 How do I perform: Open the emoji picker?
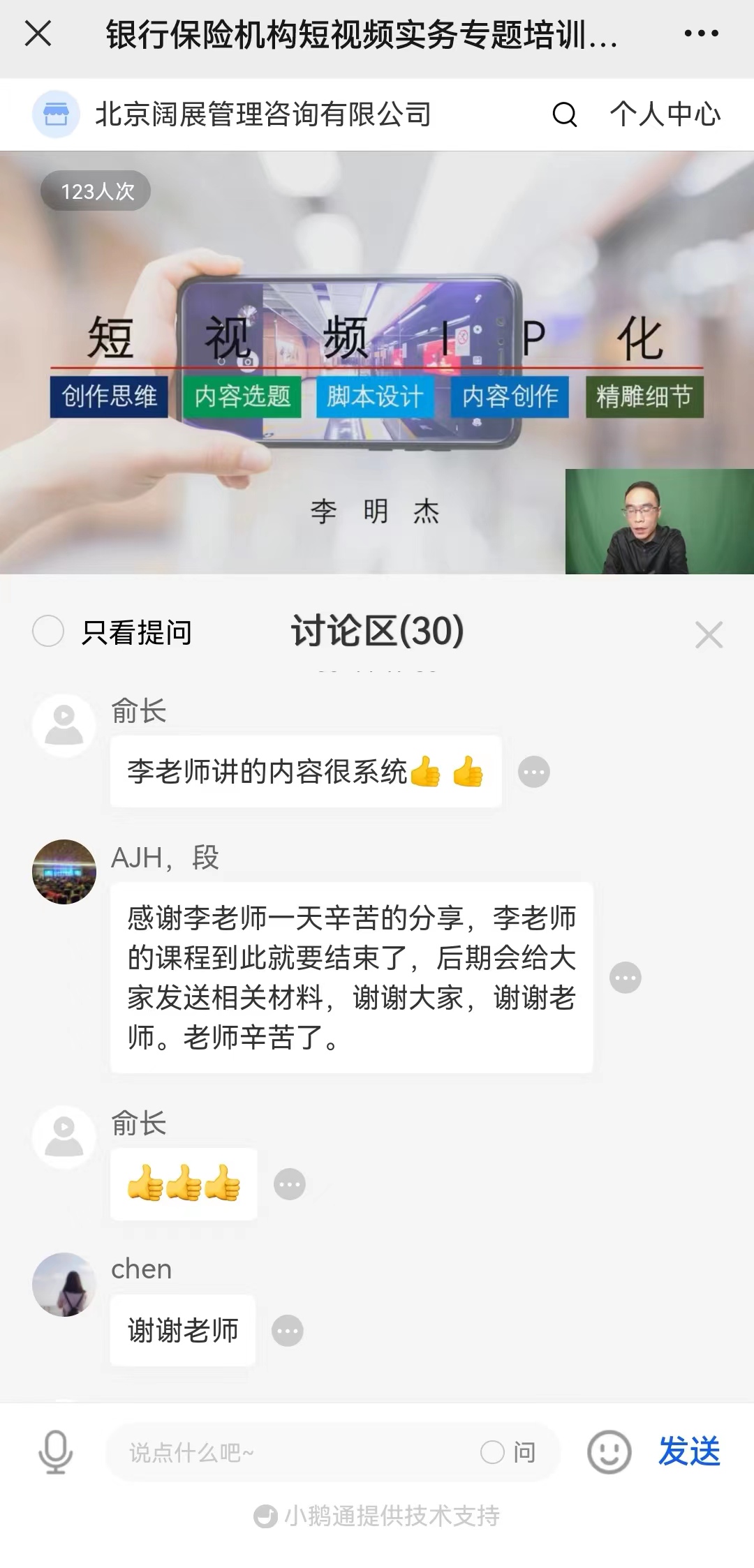[609, 1452]
